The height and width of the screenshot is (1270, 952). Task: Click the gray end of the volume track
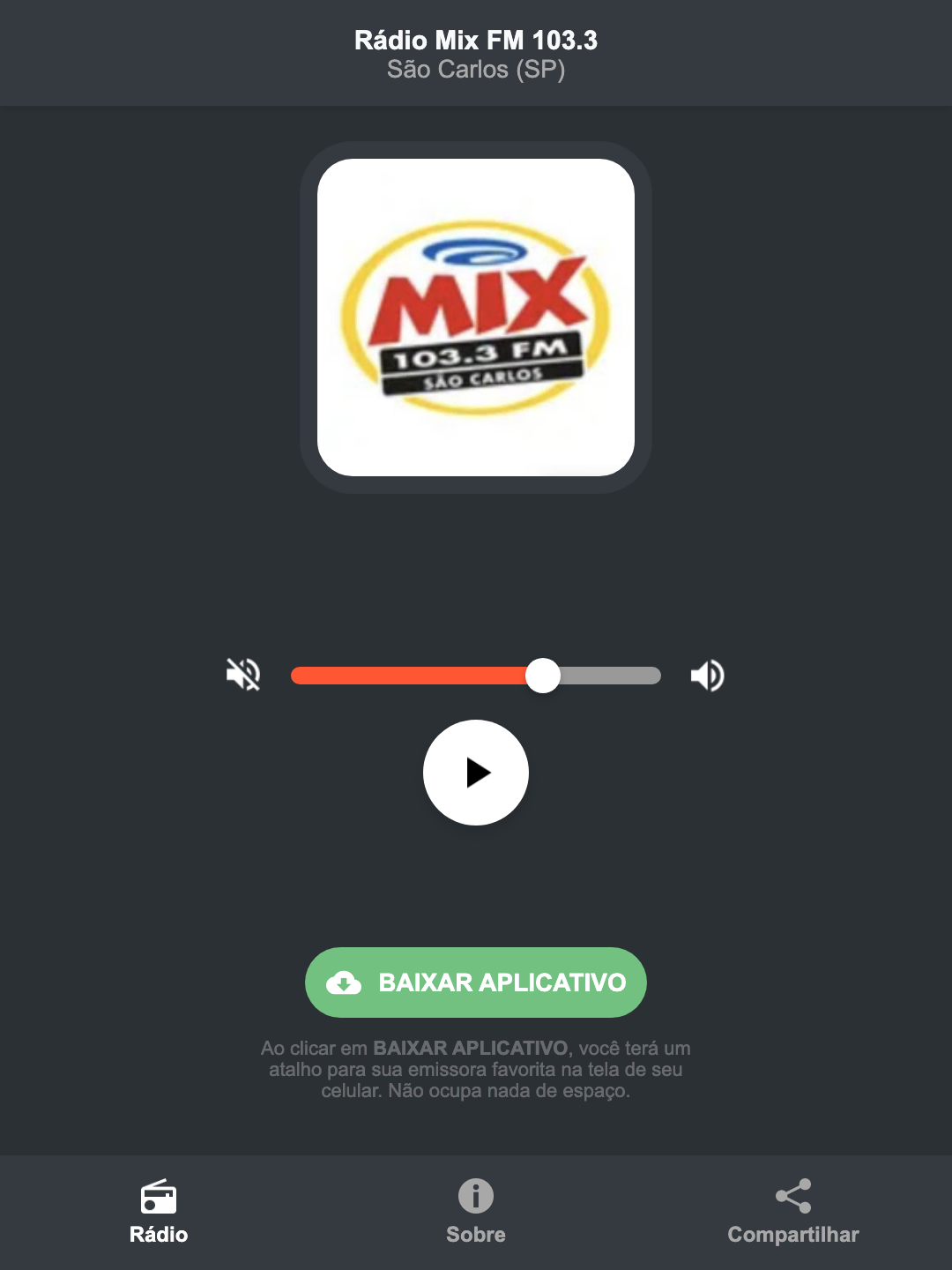coord(617,675)
